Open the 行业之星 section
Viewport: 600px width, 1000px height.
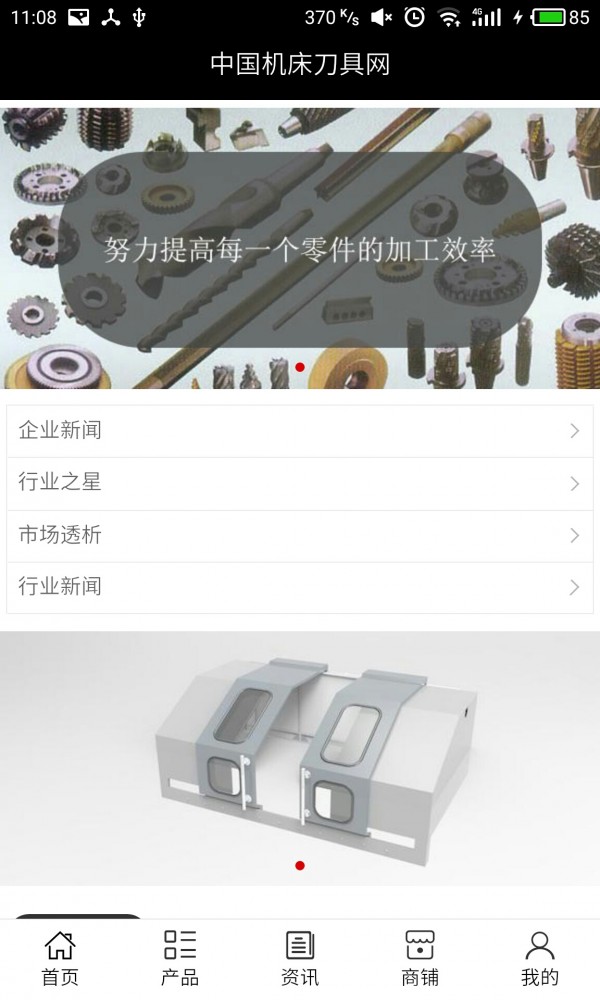[300, 483]
